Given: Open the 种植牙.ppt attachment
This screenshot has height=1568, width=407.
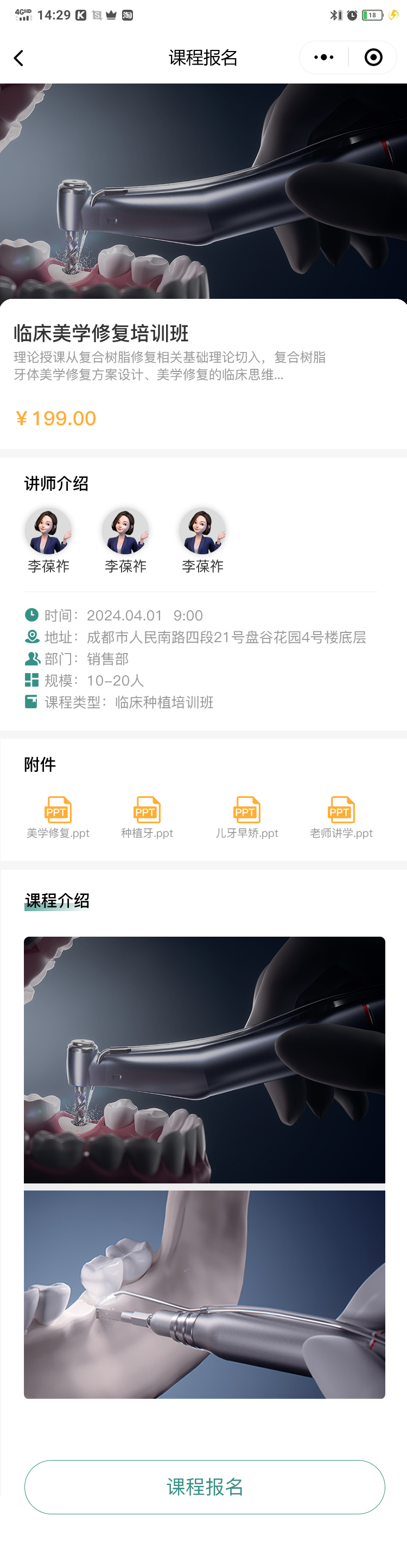Looking at the screenshot, I should [x=147, y=816].
